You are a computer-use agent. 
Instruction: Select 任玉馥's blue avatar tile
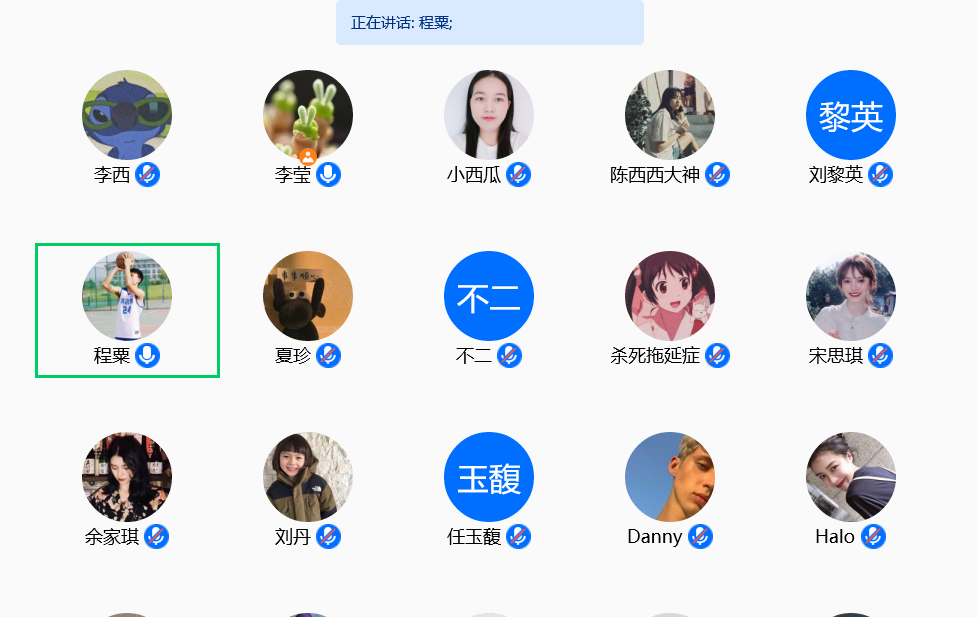[x=489, y=477]
